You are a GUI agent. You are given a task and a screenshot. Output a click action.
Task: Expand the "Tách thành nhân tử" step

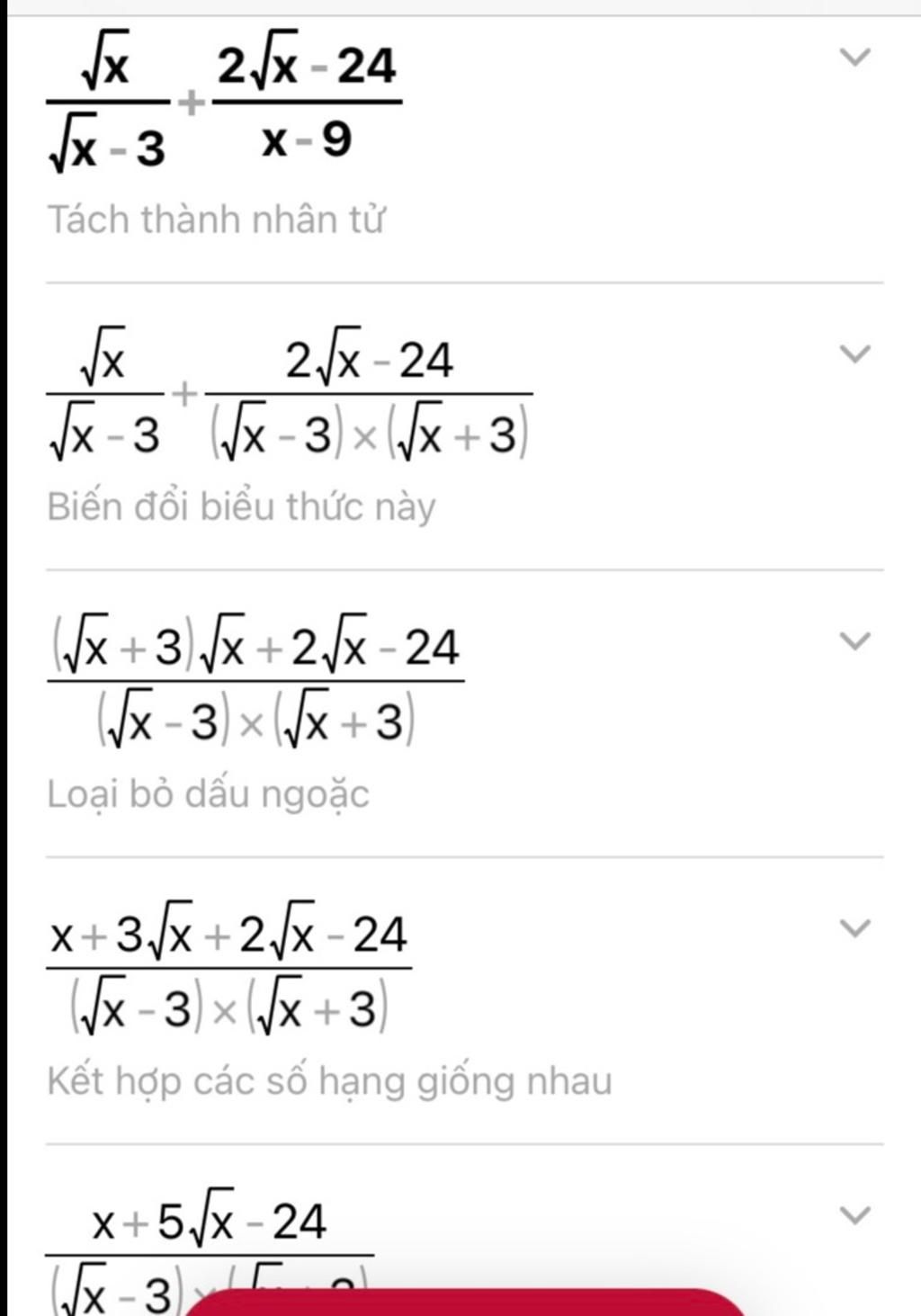855,58
